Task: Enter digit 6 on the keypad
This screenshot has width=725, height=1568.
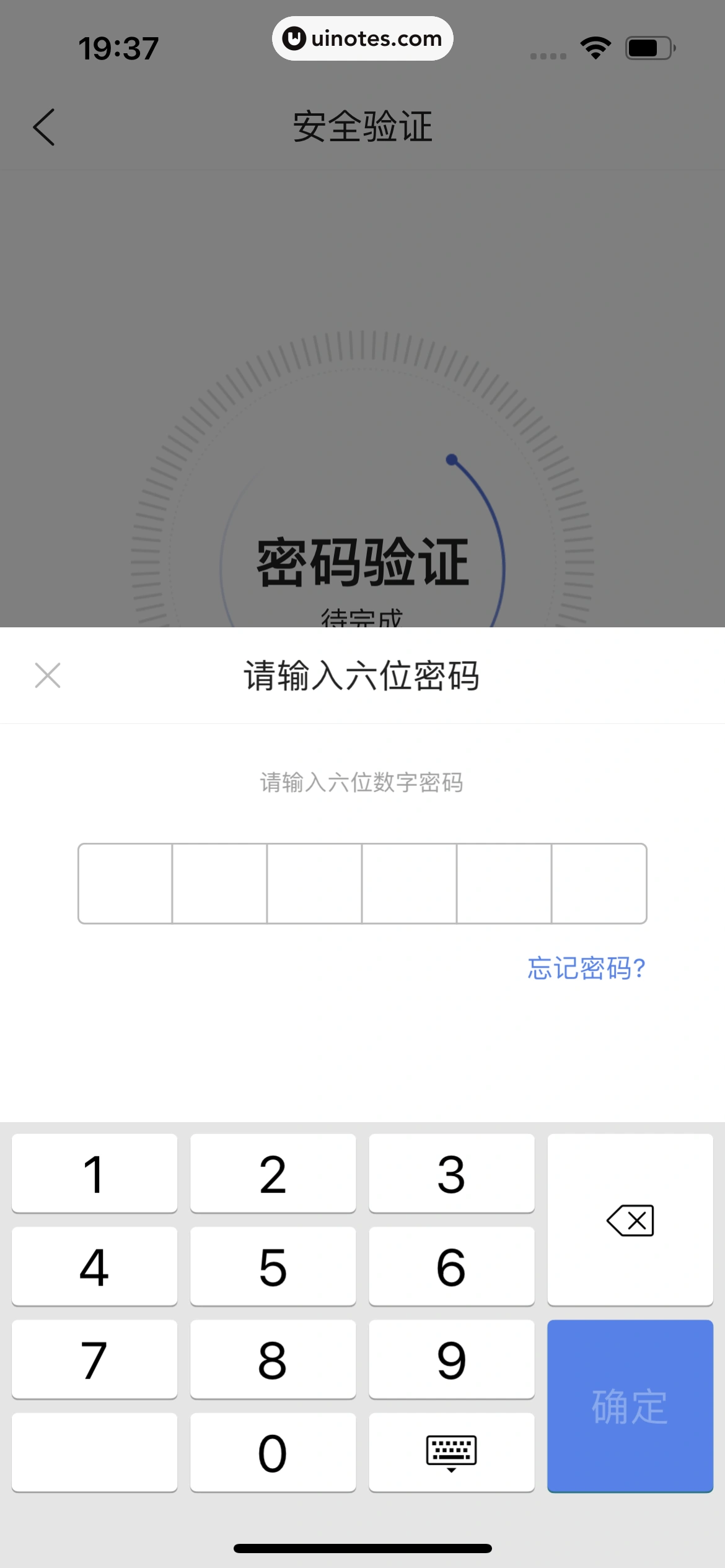Action: pyautogui.click(x=451, y=1266)
